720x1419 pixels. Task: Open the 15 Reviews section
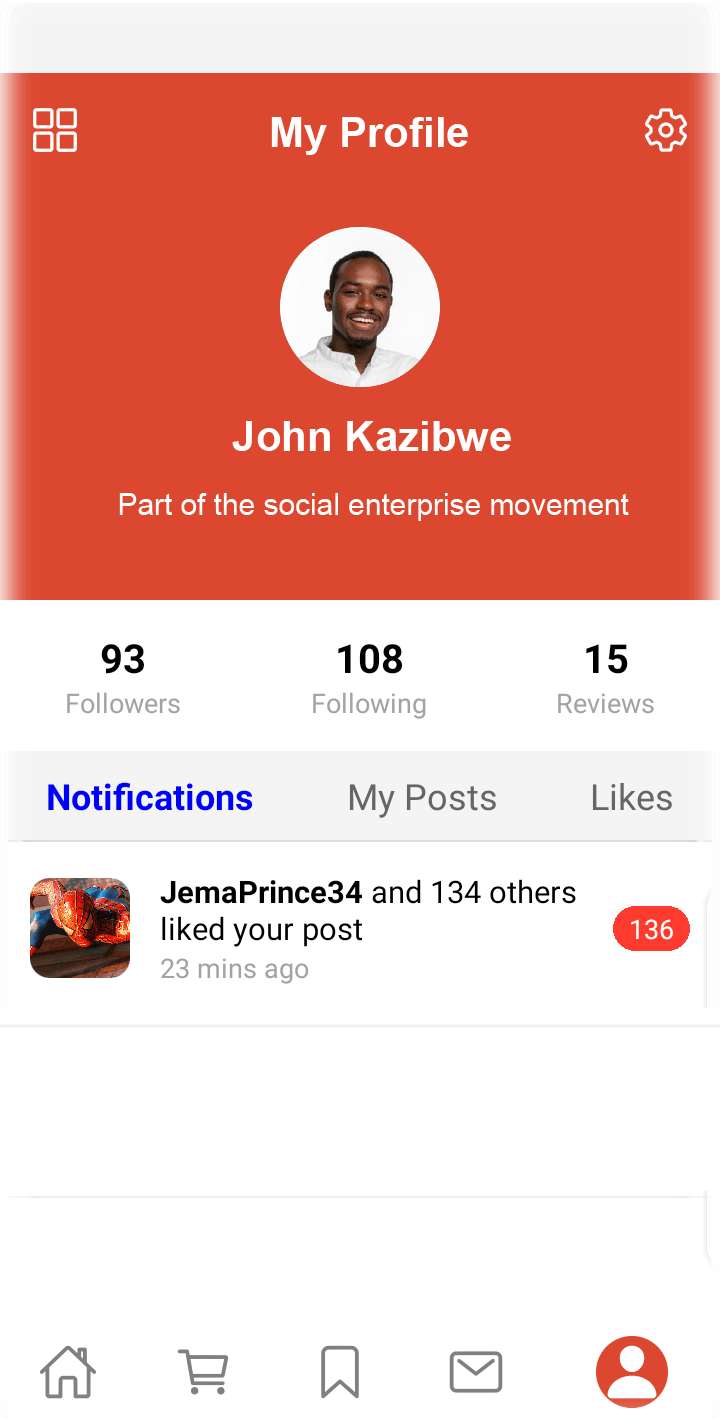tap(605, 678)
